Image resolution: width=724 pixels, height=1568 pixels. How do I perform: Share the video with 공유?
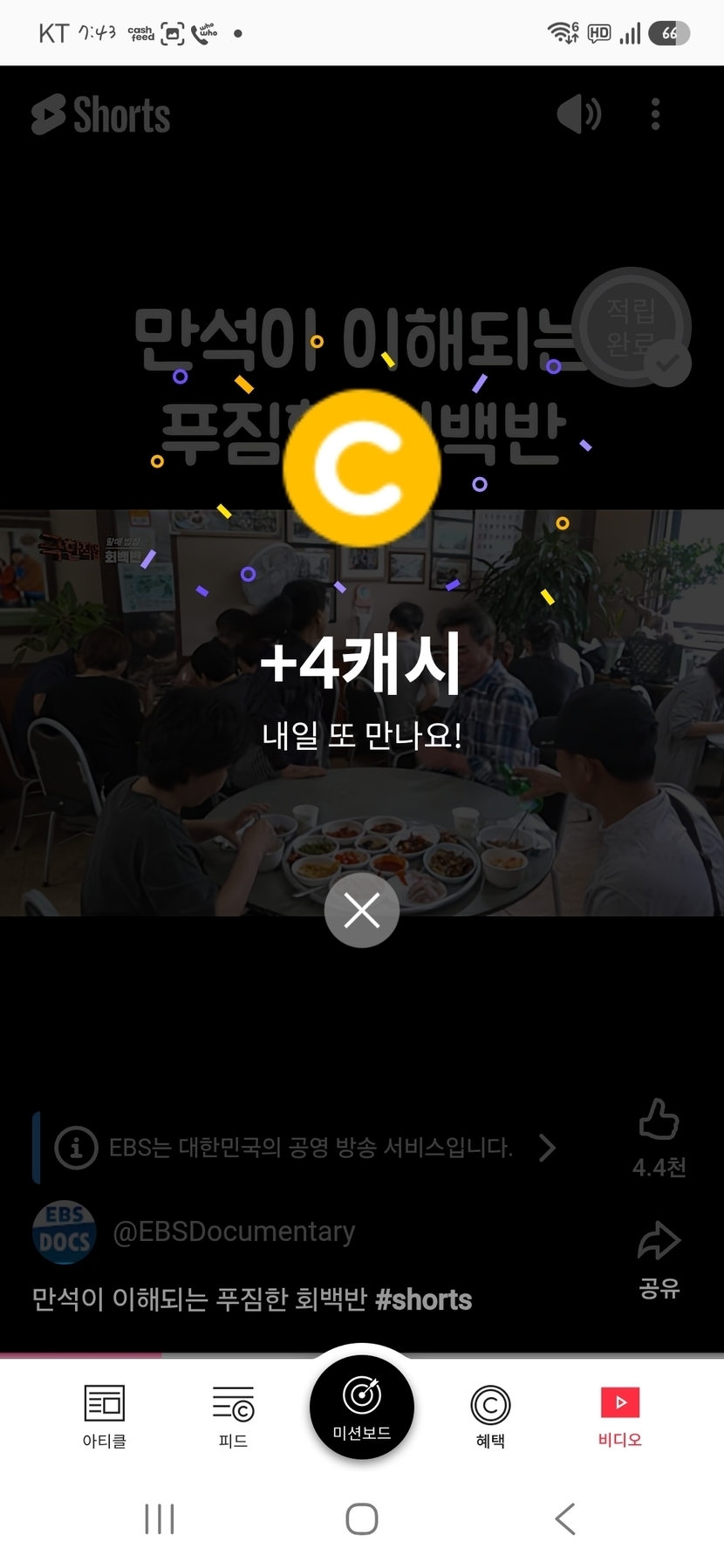pos(659,1259)
